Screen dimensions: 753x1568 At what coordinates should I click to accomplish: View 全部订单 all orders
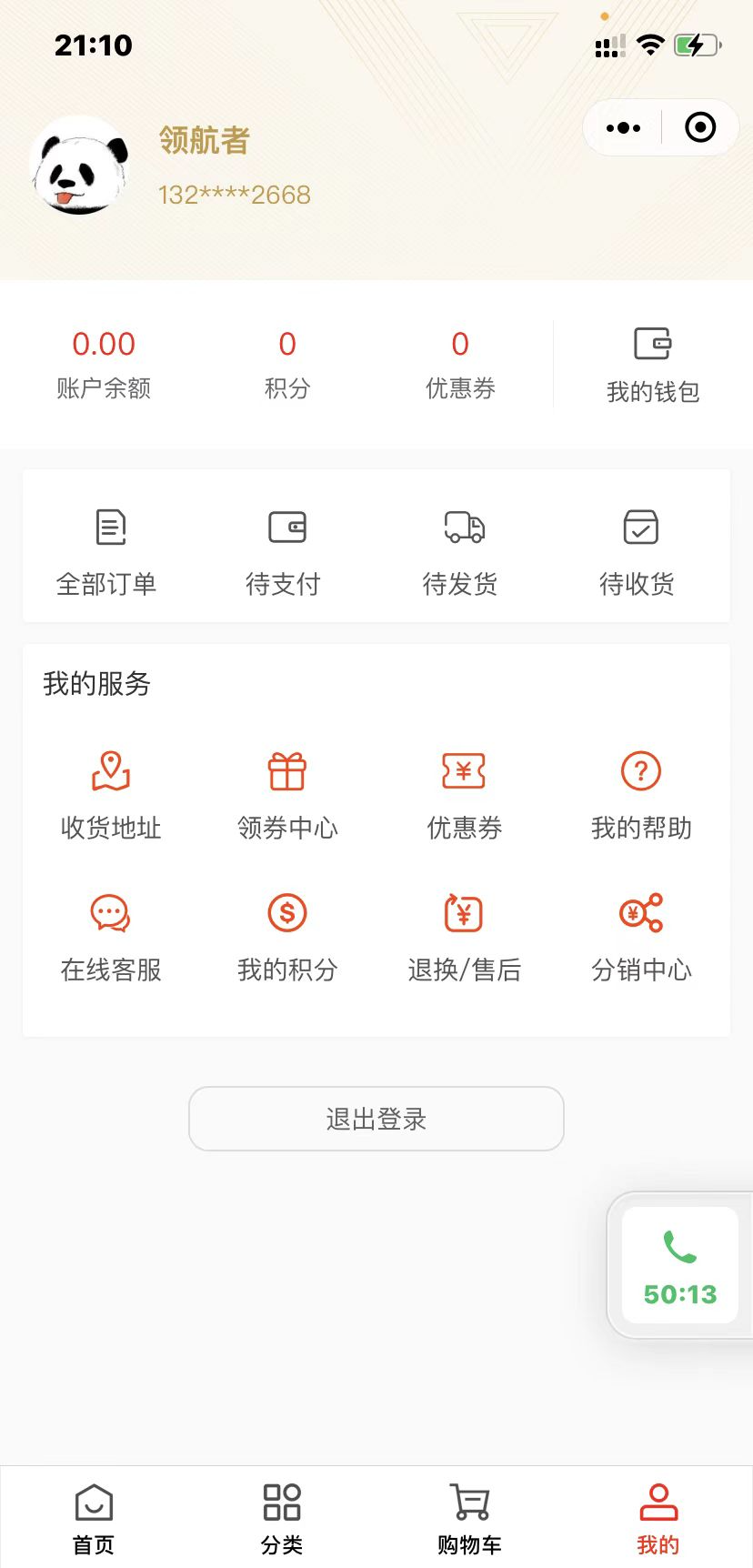coord(107,549)
